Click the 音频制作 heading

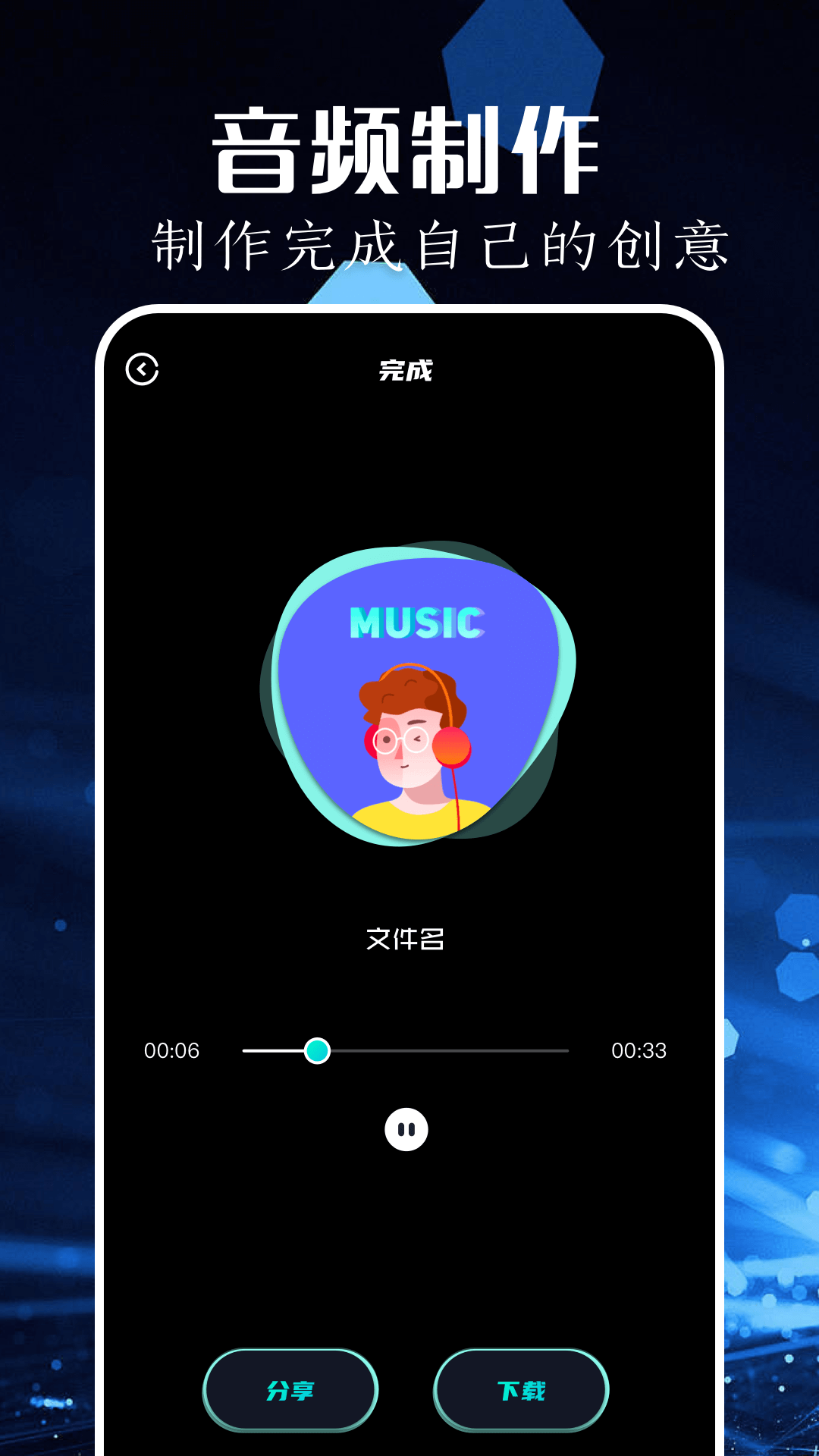tap(408, 149)
